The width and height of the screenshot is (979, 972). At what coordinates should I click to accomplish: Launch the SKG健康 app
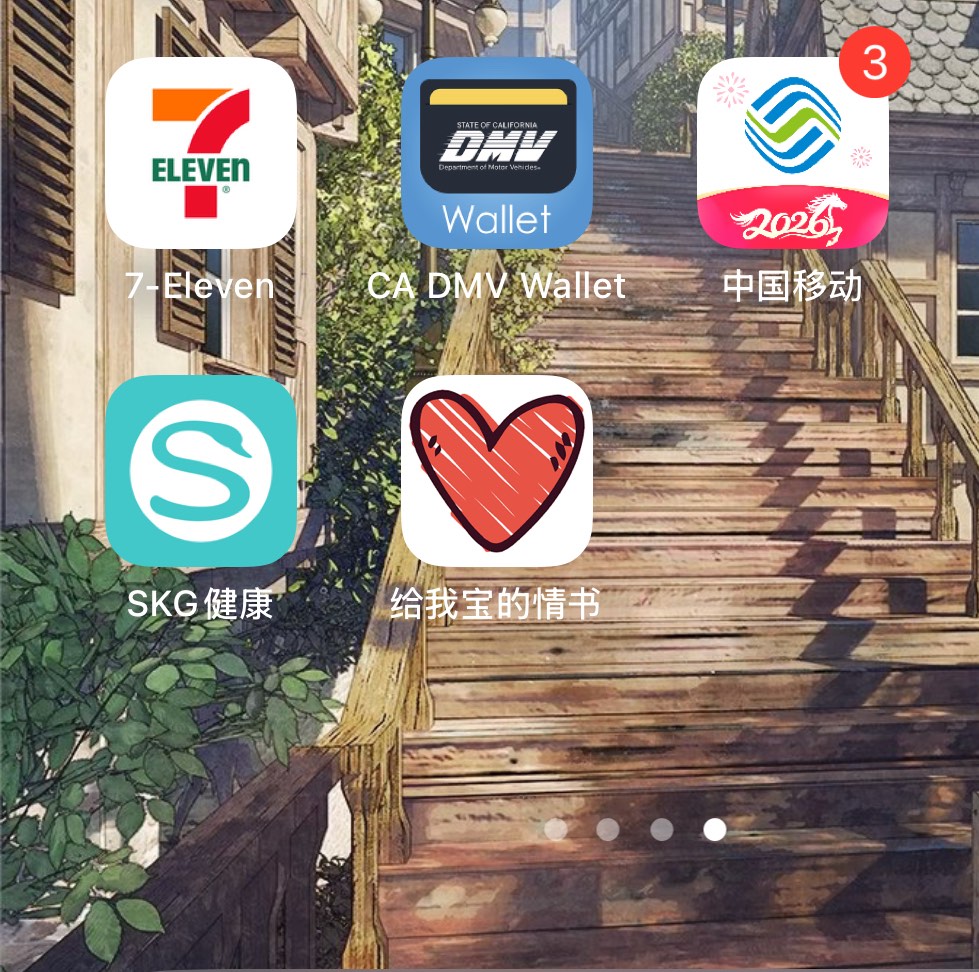[x=200, y=470]
